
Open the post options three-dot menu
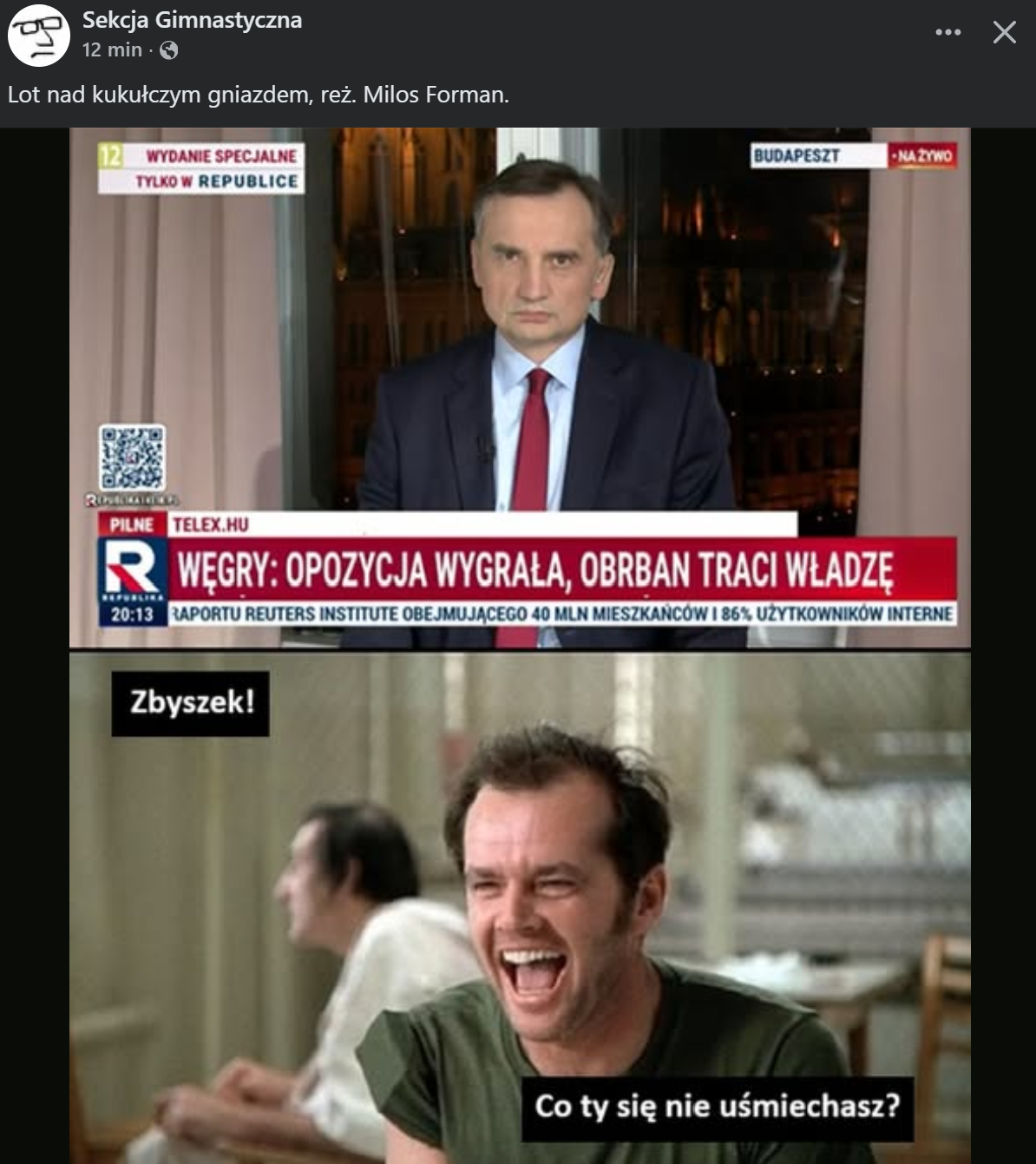[x=947, y=33]
